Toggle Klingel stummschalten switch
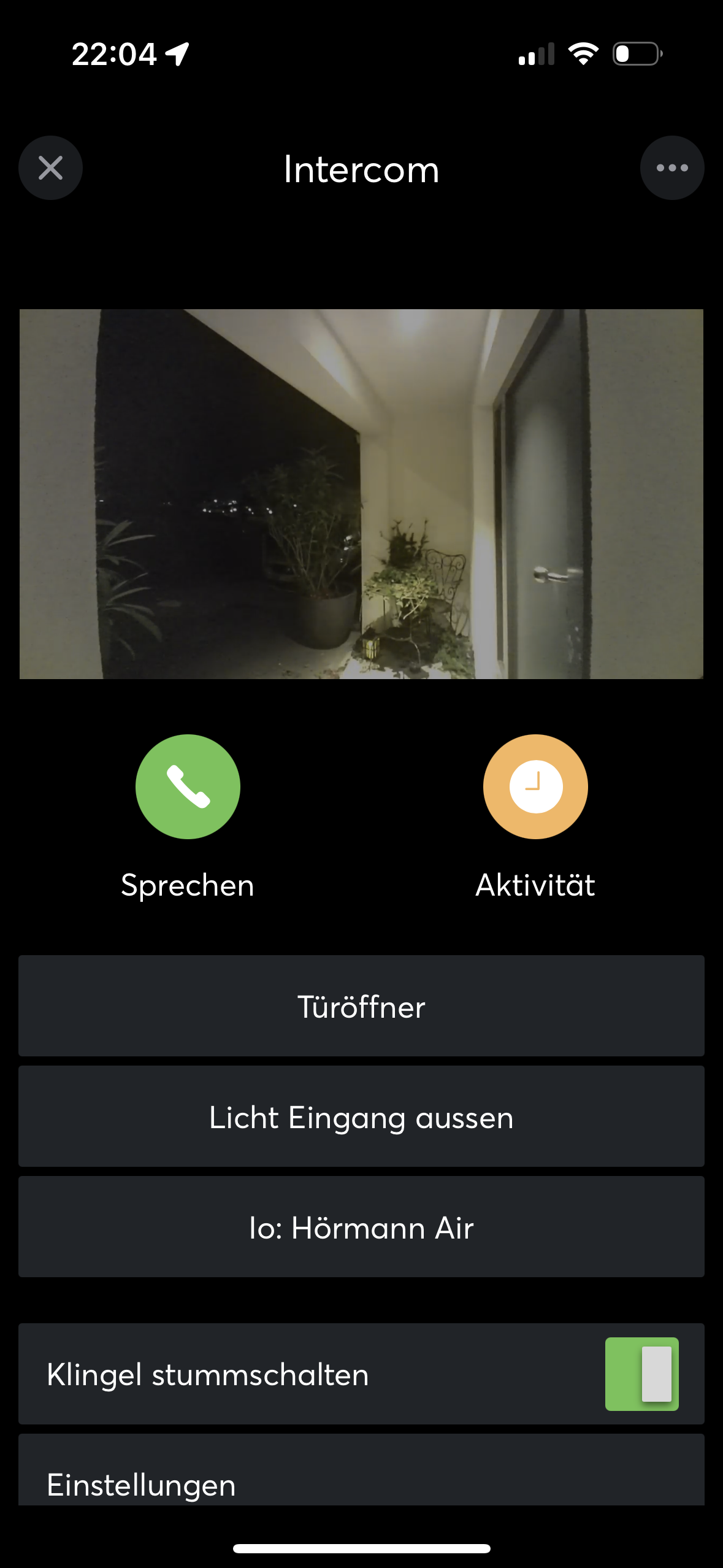723x1568 pixels. click(x=641, y=1374)
